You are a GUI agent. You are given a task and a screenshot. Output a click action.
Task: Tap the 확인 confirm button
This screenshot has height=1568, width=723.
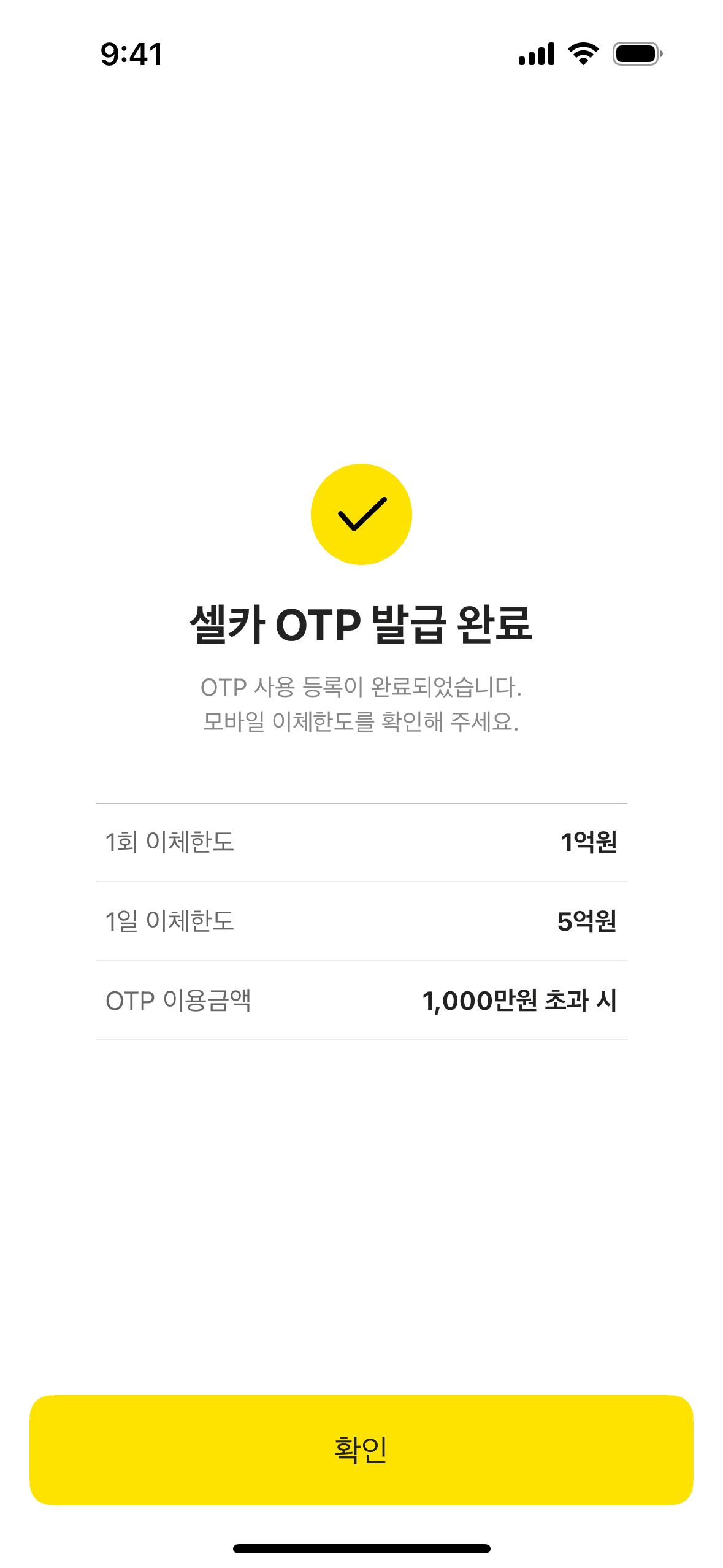[361, 1450]
